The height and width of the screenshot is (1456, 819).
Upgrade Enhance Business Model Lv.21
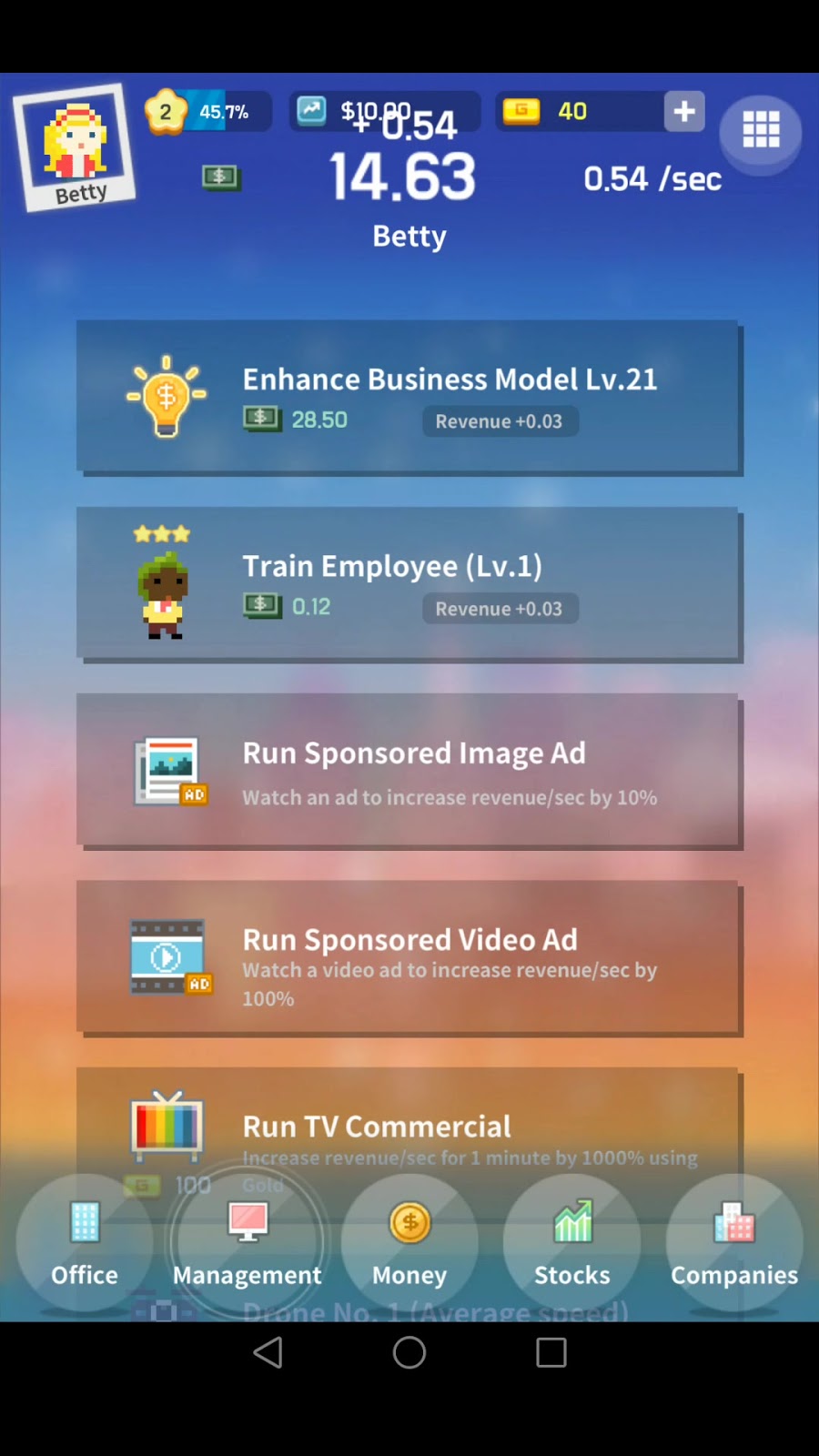point(408,397)
